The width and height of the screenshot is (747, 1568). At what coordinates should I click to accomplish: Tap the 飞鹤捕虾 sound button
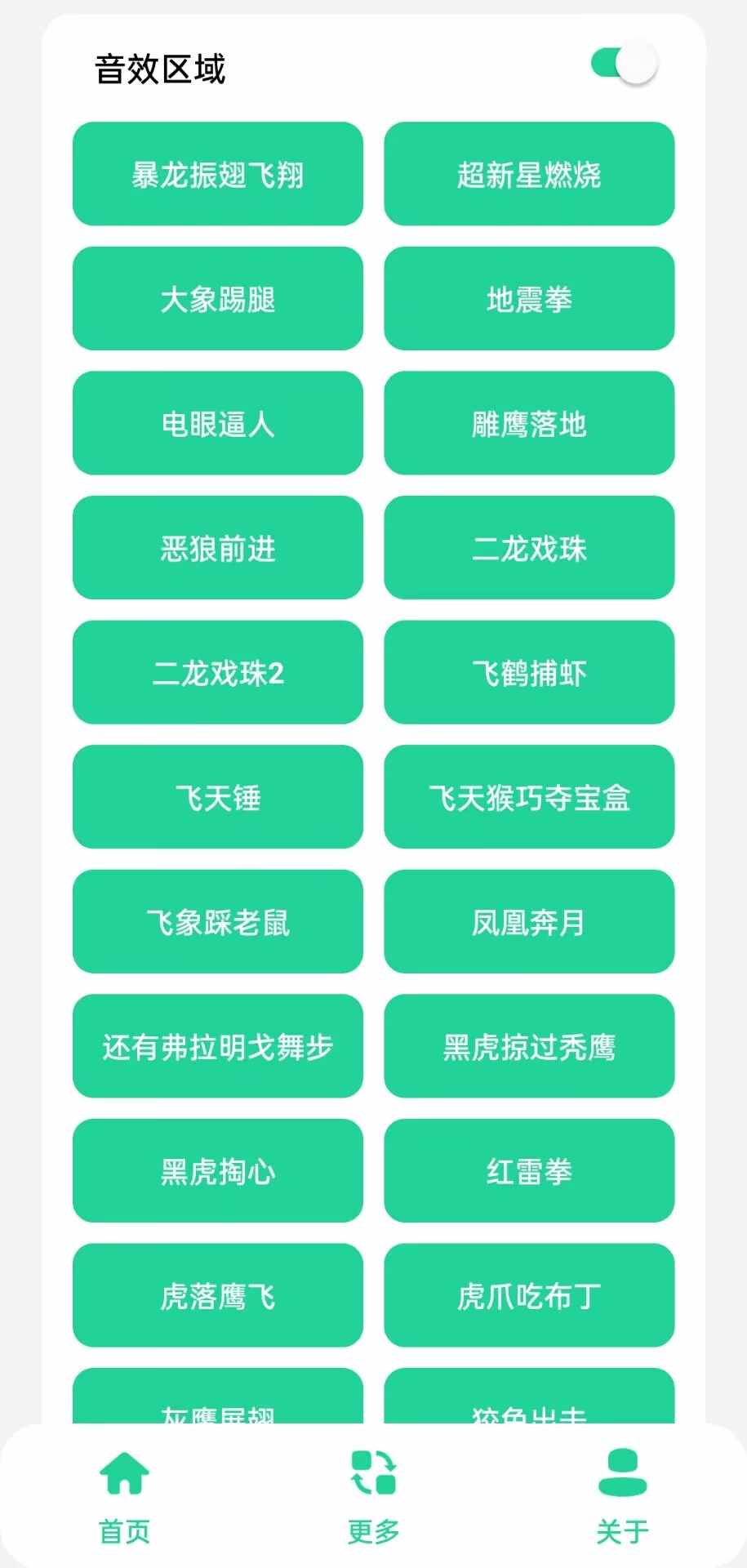coord(529,673)
